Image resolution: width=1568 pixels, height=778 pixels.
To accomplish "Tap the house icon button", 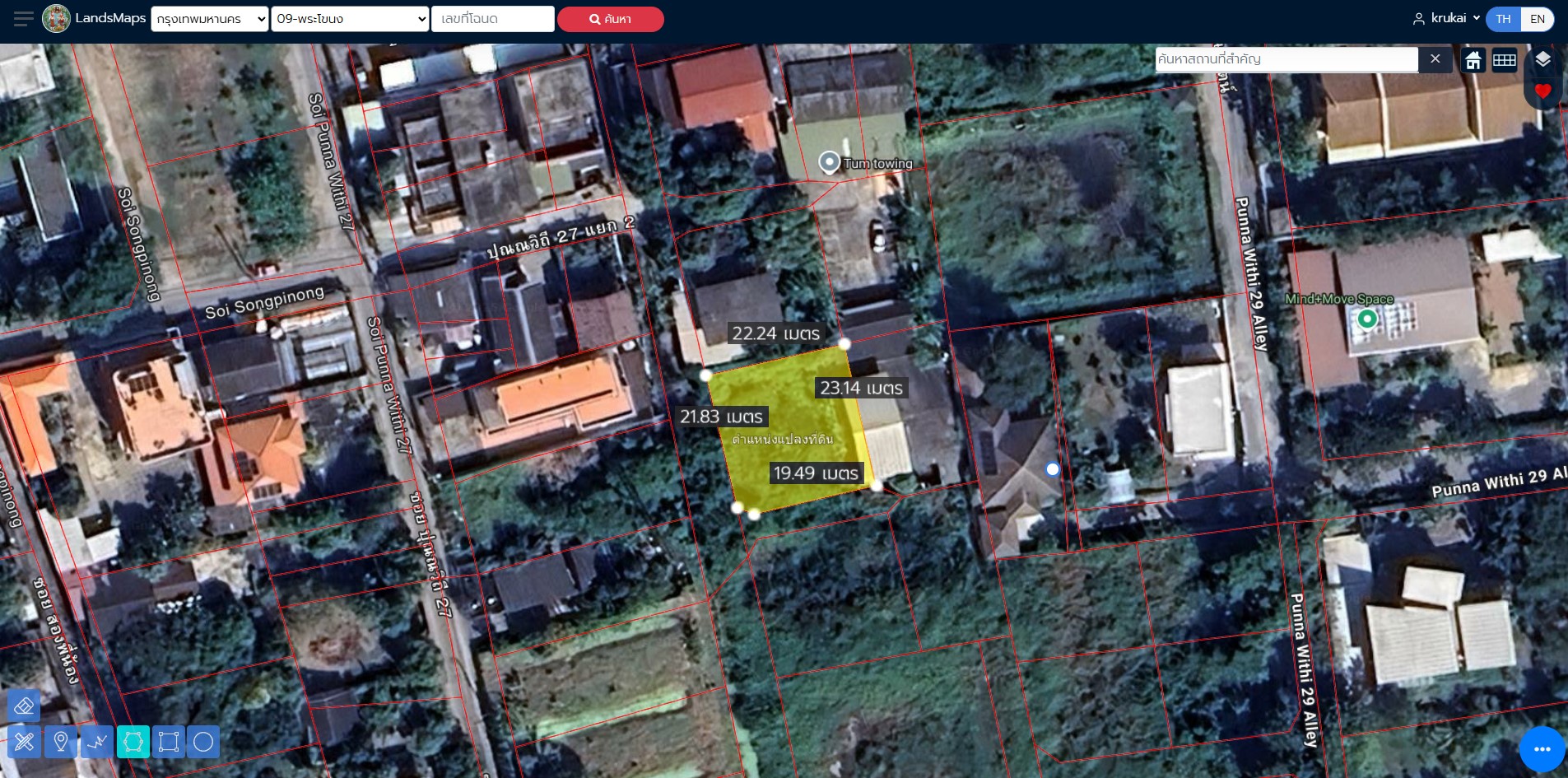I will pyautogui.click(x=1473, y=60).
